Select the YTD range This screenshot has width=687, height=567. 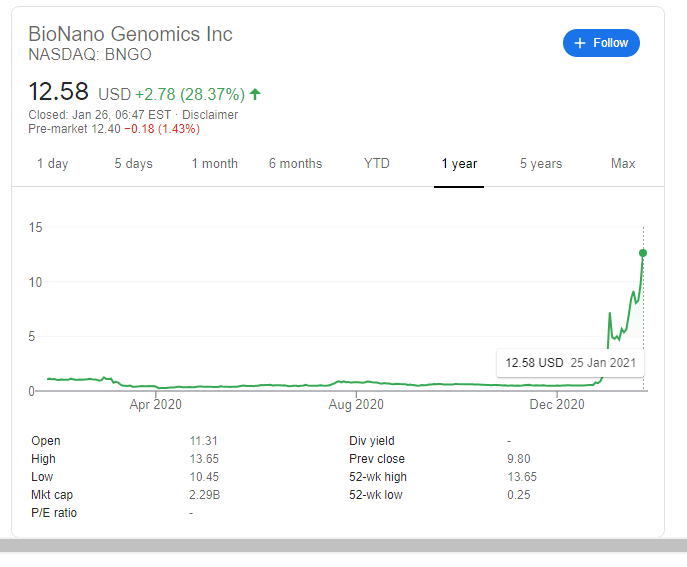click(377, 164)
